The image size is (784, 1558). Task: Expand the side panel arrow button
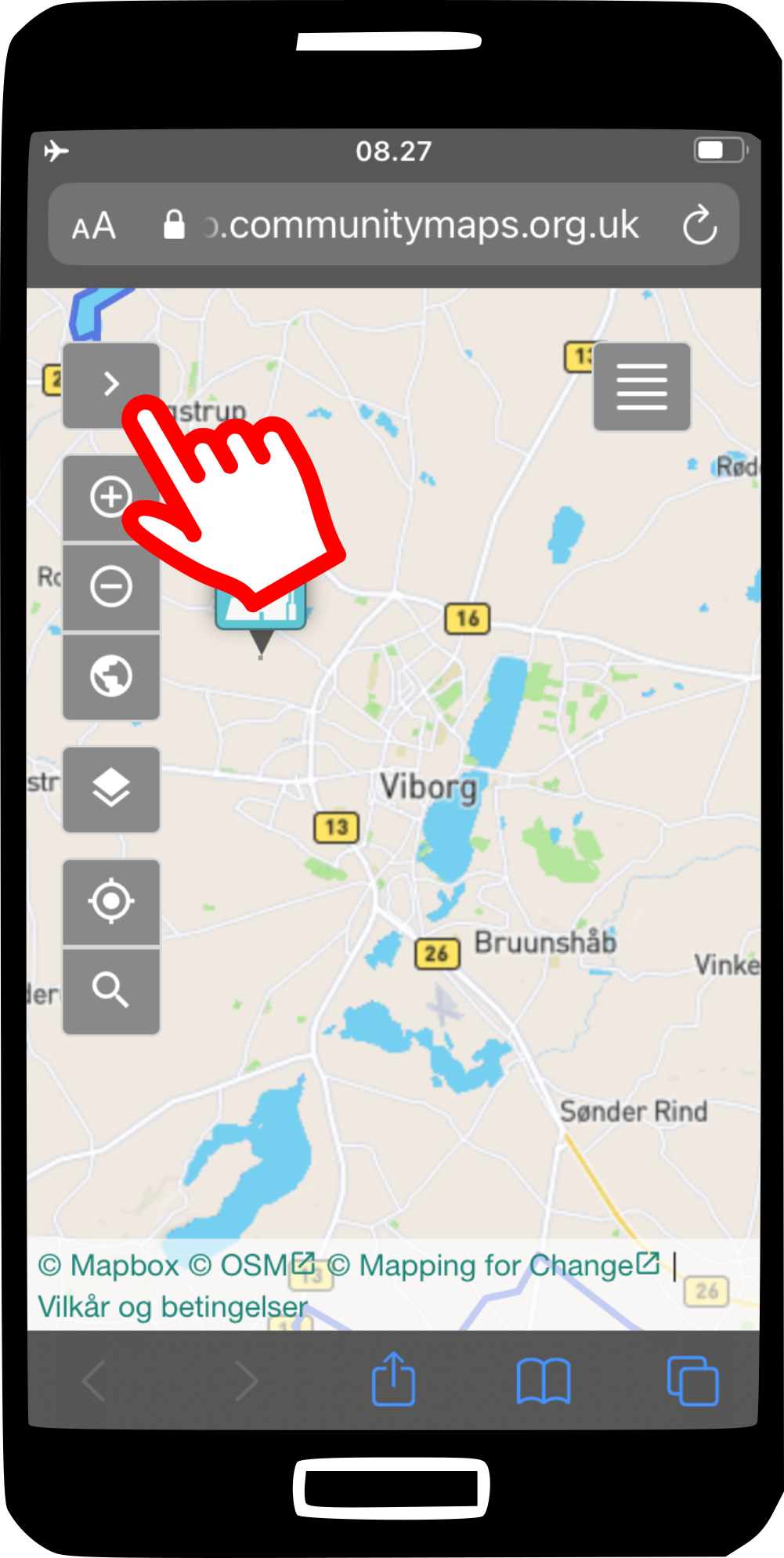click(111, 384)
